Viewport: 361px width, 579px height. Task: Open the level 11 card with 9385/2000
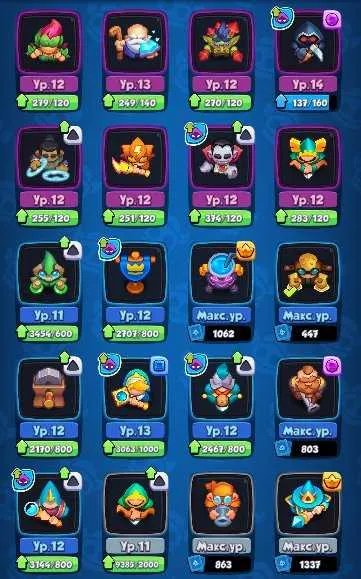pos(135,523)
